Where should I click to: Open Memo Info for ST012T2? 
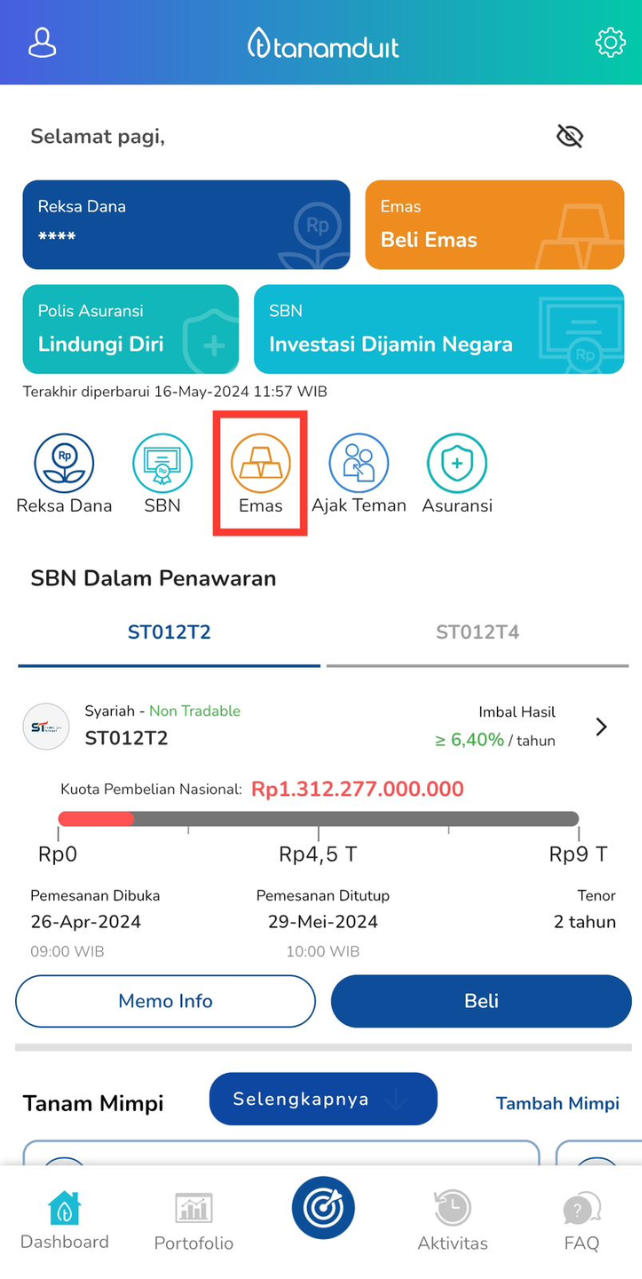tap(165, 1001)
